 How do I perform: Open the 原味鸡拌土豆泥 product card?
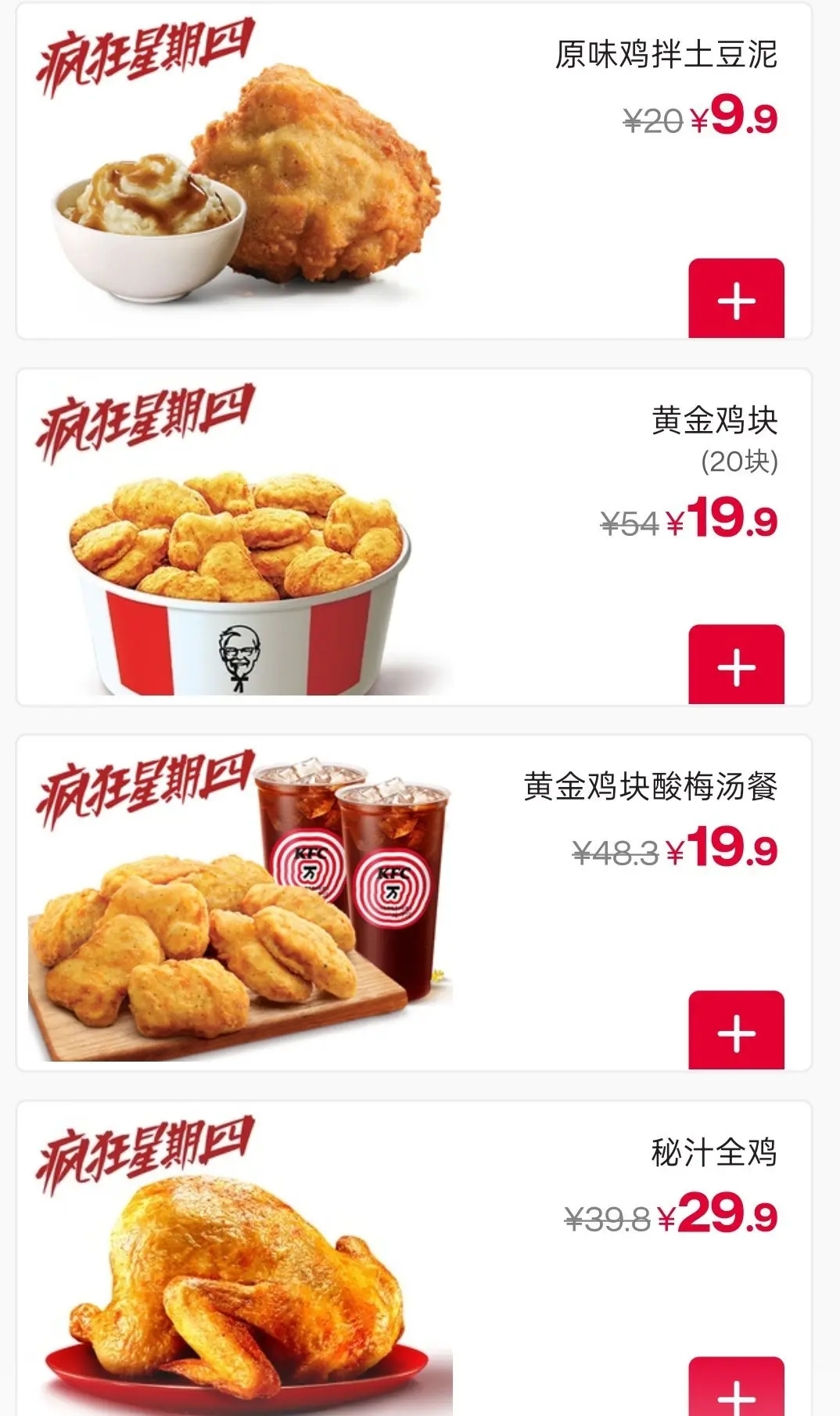tap(666, 55)
